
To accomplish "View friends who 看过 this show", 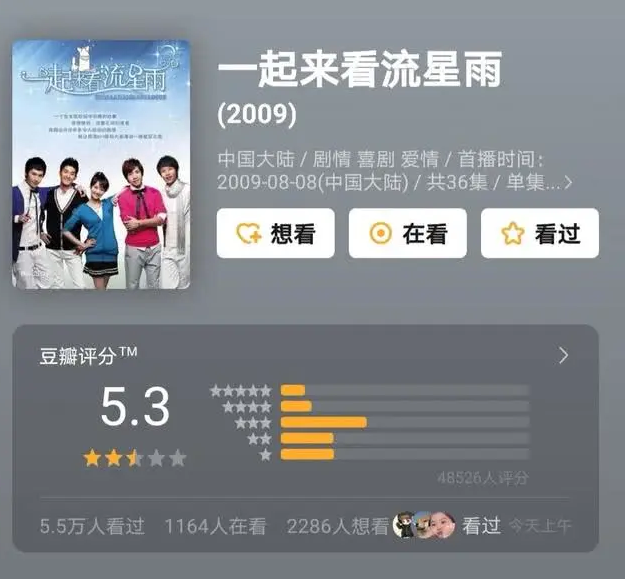I will pos(446,526).
